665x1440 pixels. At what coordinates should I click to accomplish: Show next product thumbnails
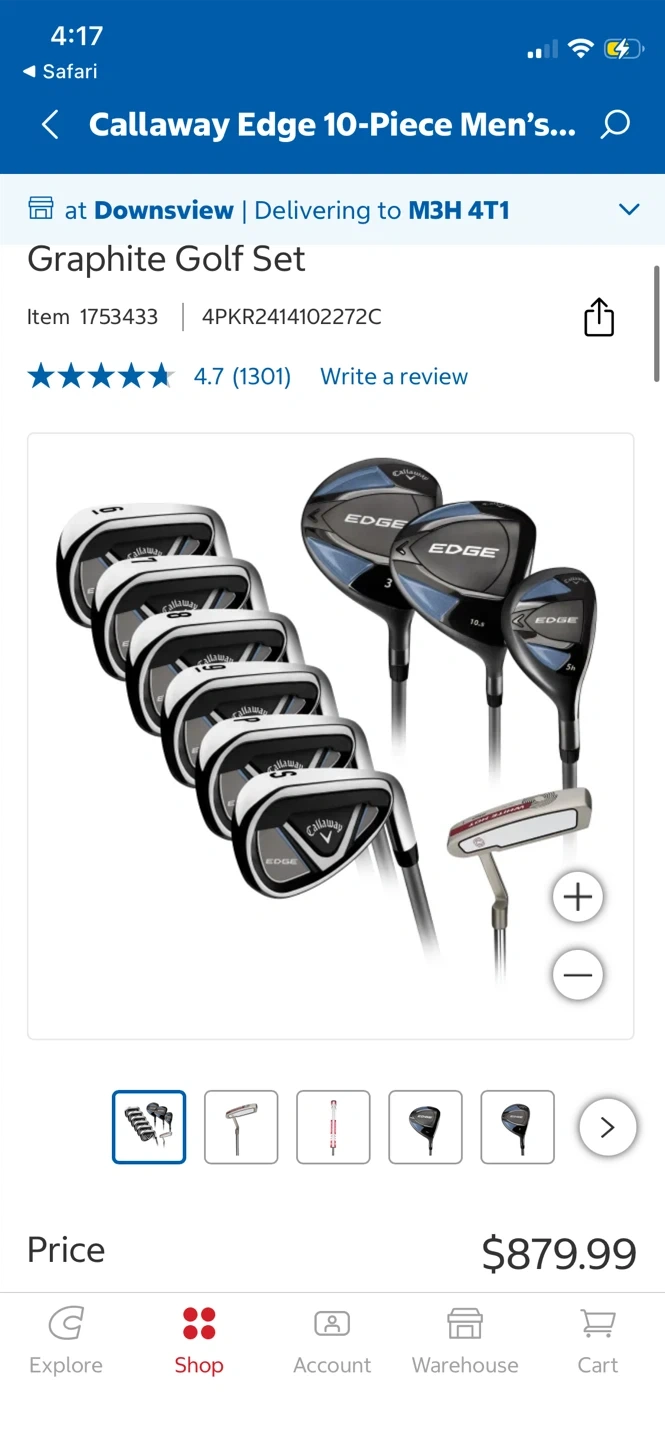[x=607, y=1127]
